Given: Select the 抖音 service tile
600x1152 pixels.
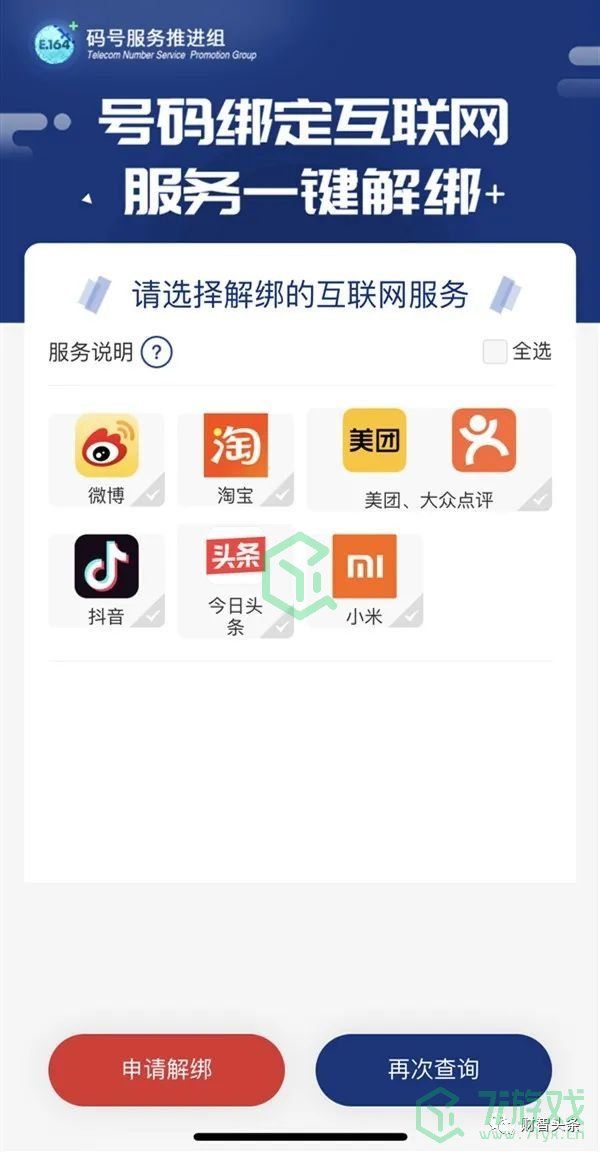Looking at the screenshot, I should point(107,580).
